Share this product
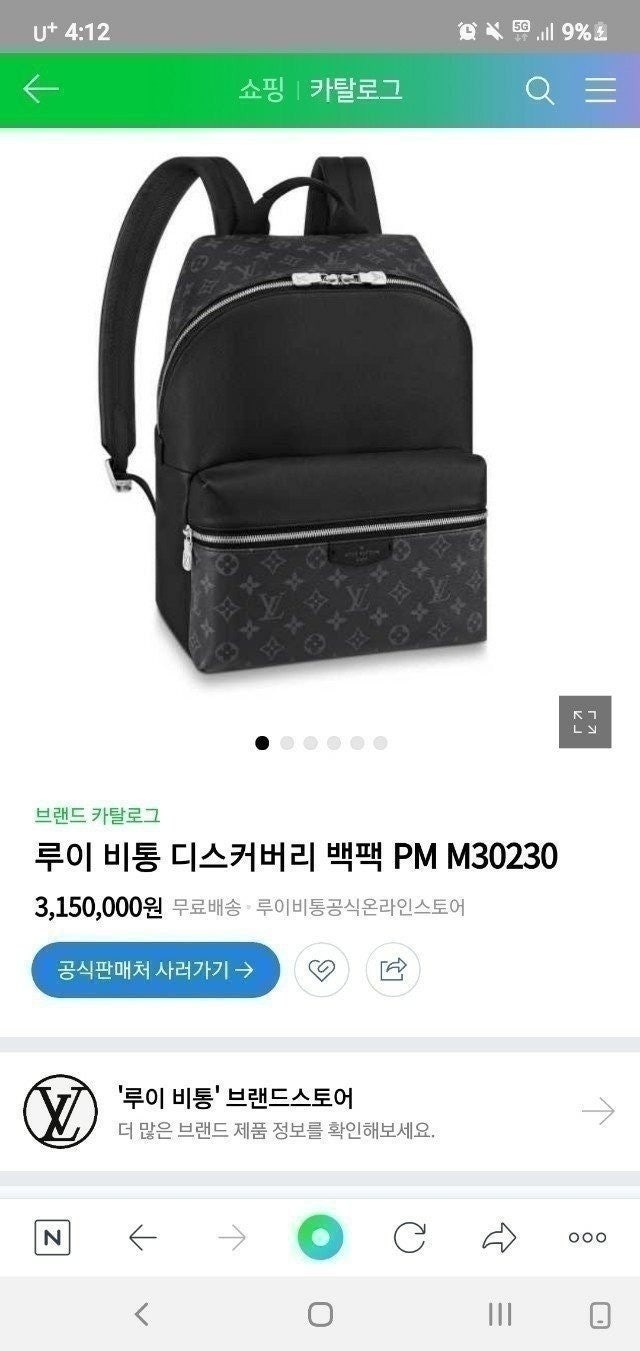Viewport: 640px width, 1351px height. click(393, 969)
